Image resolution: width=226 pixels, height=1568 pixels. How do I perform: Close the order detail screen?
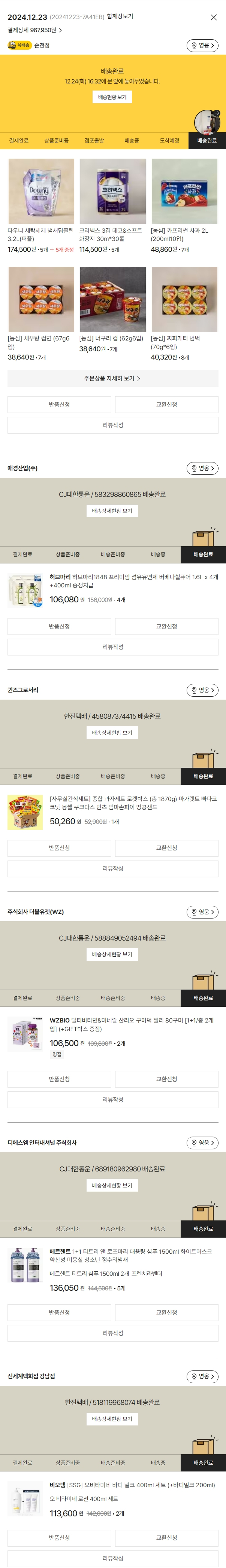(x=213, y=18)
